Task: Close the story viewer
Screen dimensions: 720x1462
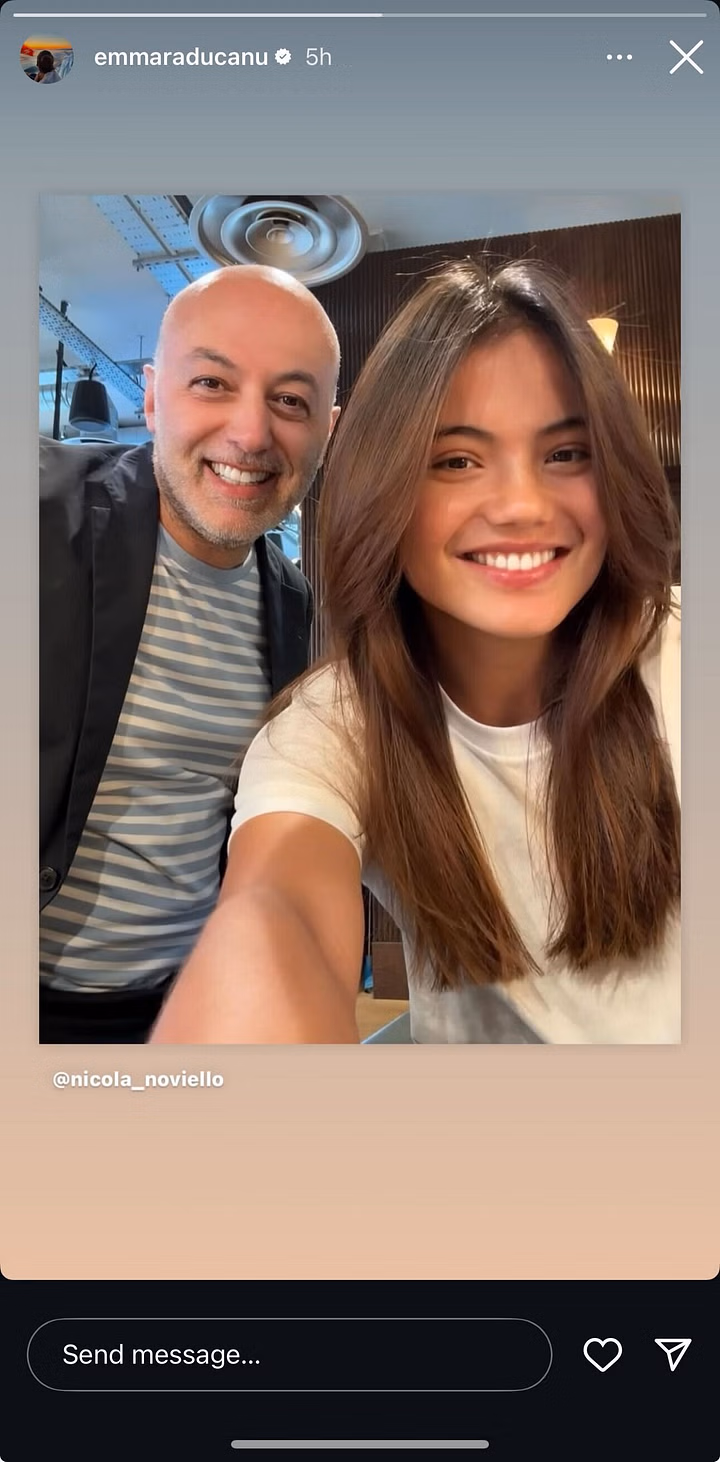Action: (x=686, y=58)
